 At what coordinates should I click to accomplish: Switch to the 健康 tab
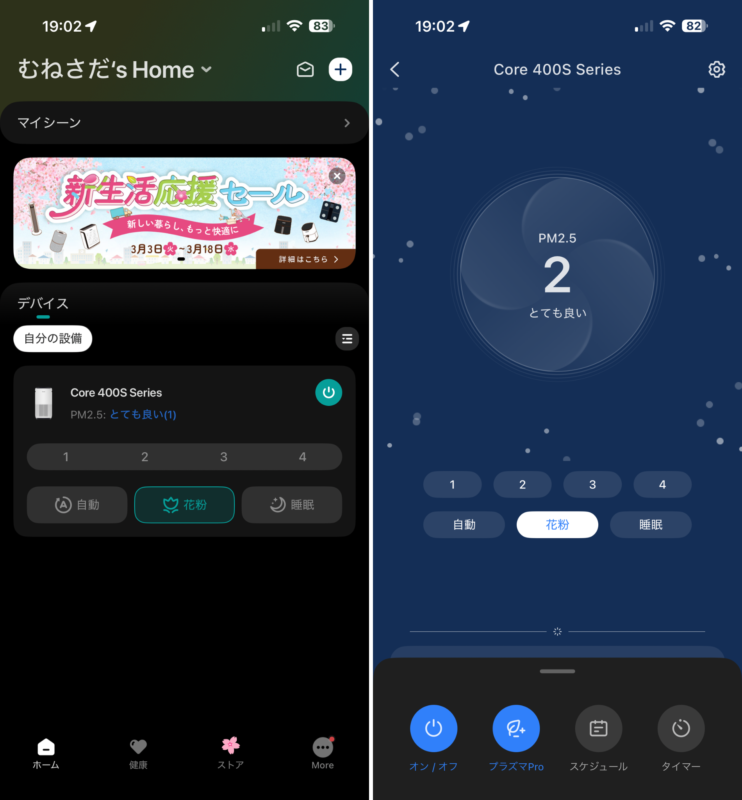coord(138,753)
